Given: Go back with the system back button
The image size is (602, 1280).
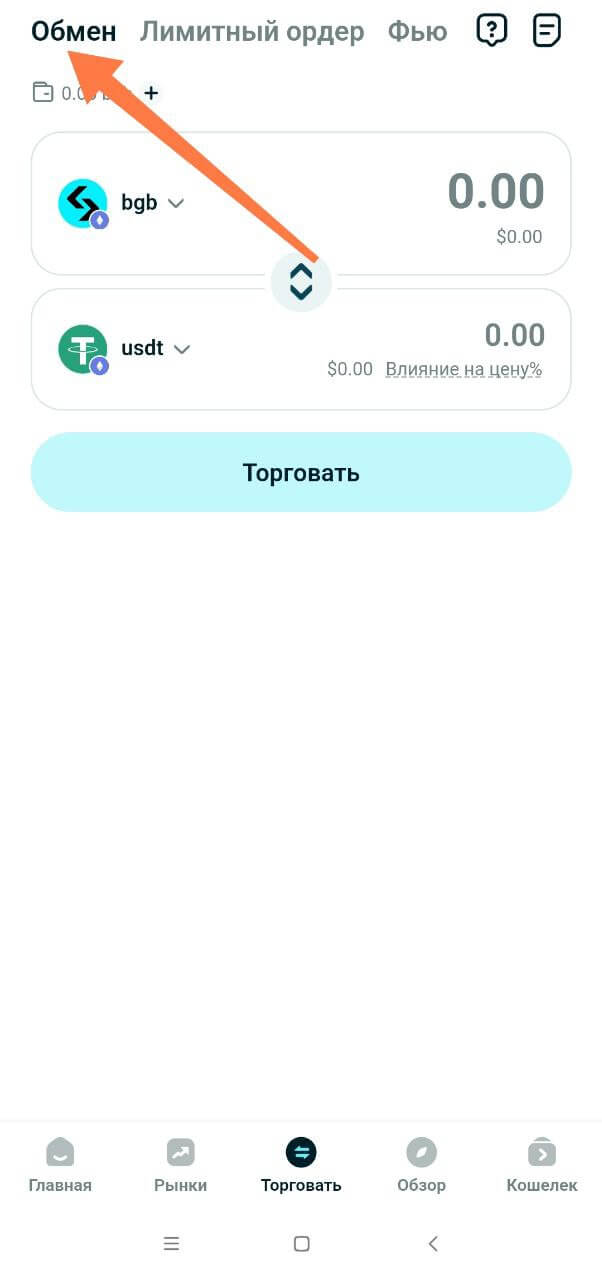Looking at the screenshot, I should (x=433, y=1244).
